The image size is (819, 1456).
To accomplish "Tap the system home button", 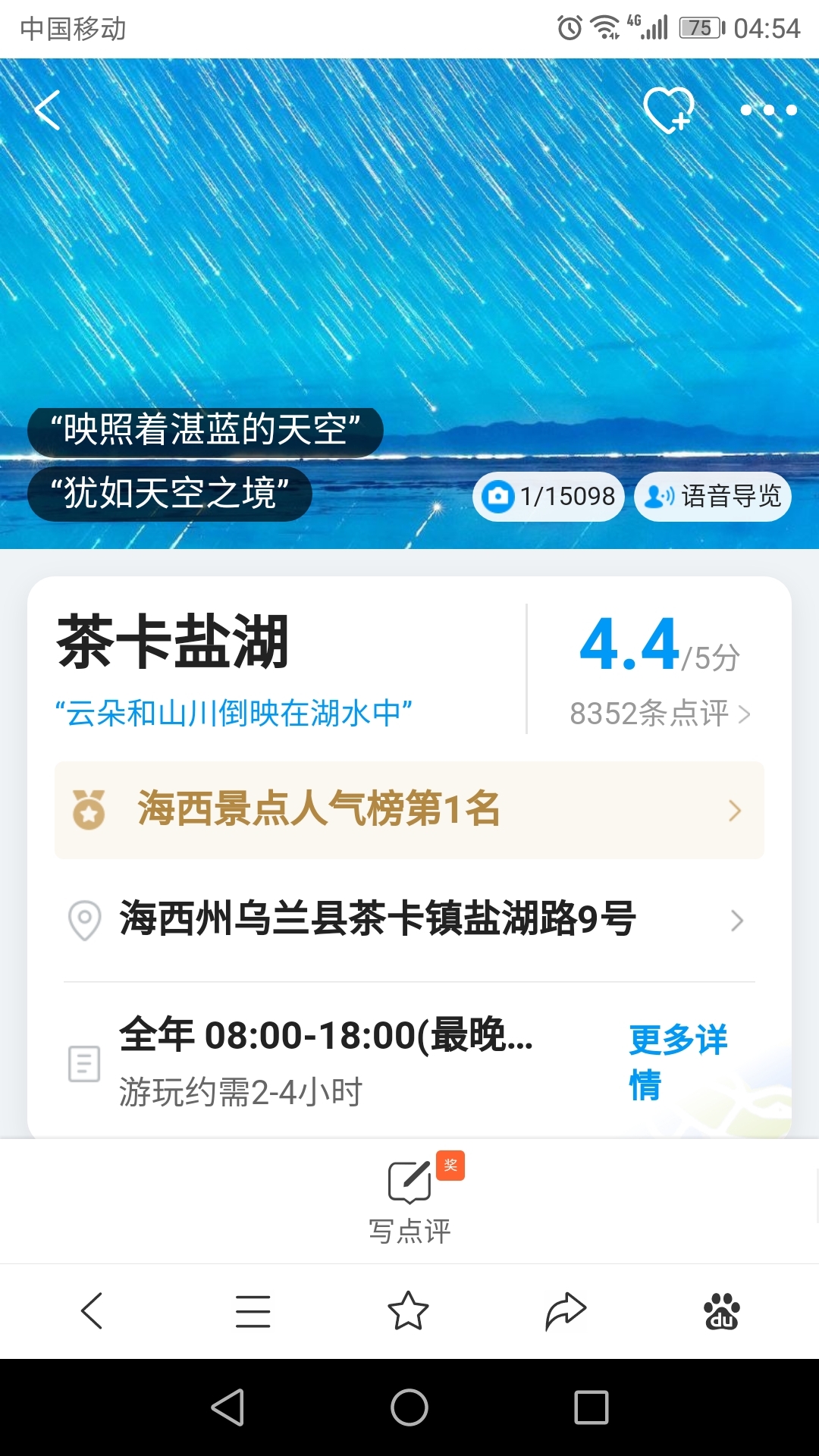I will [x=409, y=1407].
